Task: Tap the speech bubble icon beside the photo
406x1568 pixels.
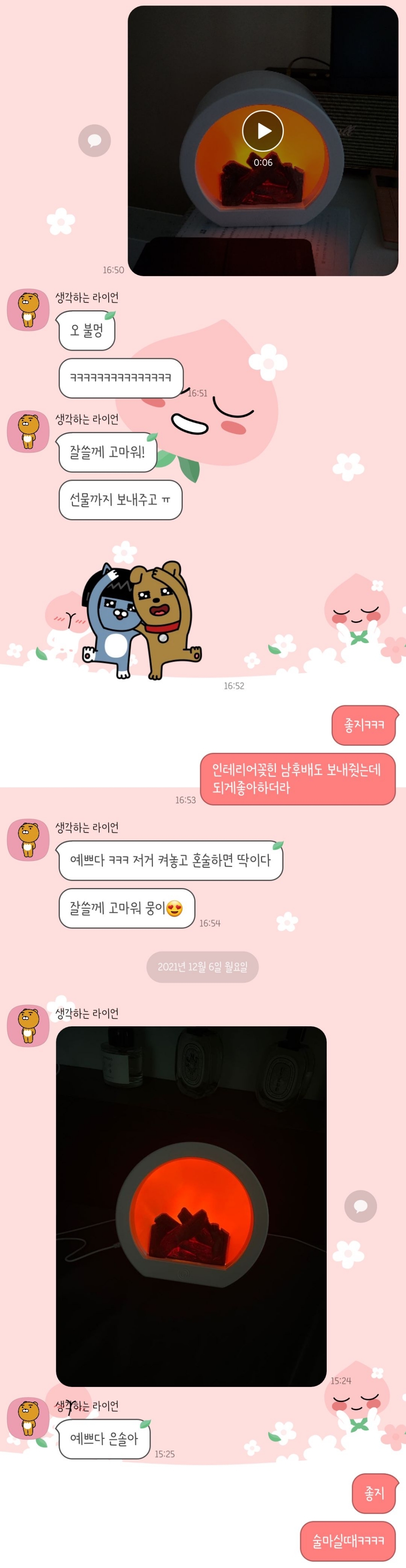Action: click(x=360, y=1206)
